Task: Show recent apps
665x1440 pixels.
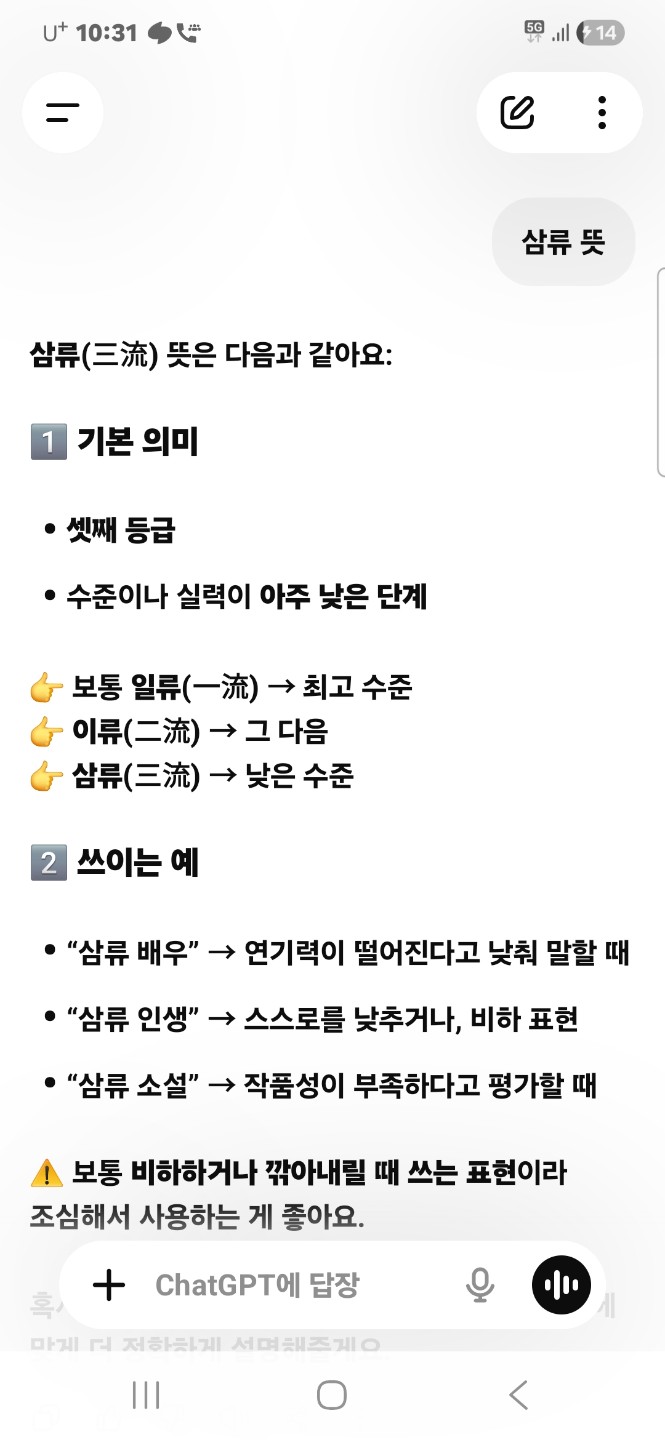Action: tap(146, 1395)
